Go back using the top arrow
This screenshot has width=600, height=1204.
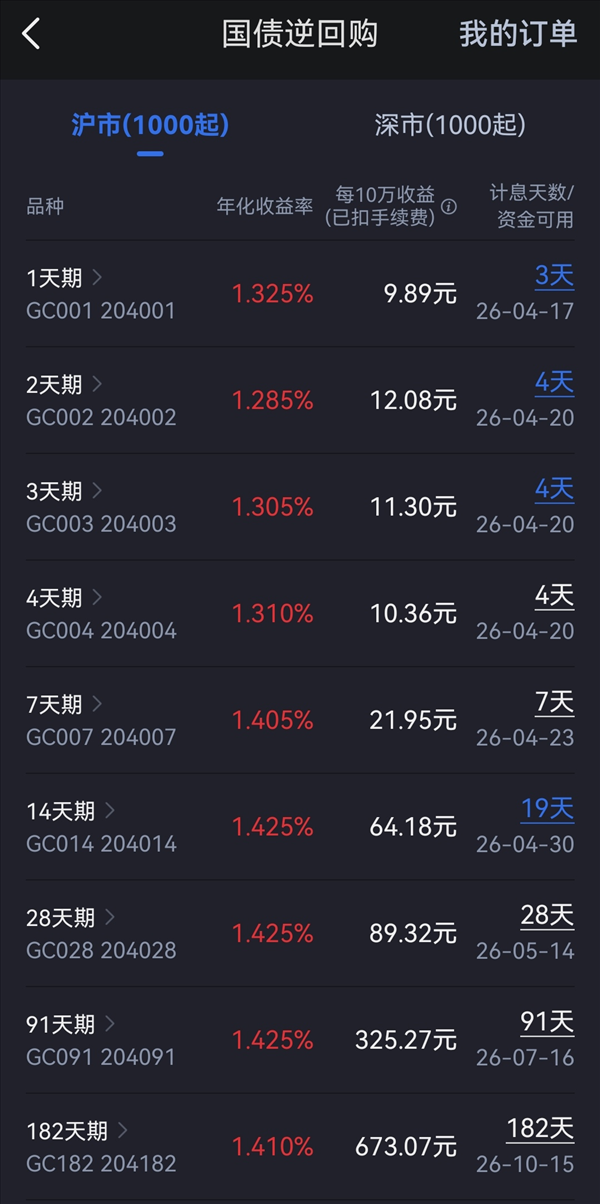pyautogui.click(x=32, y=34)
